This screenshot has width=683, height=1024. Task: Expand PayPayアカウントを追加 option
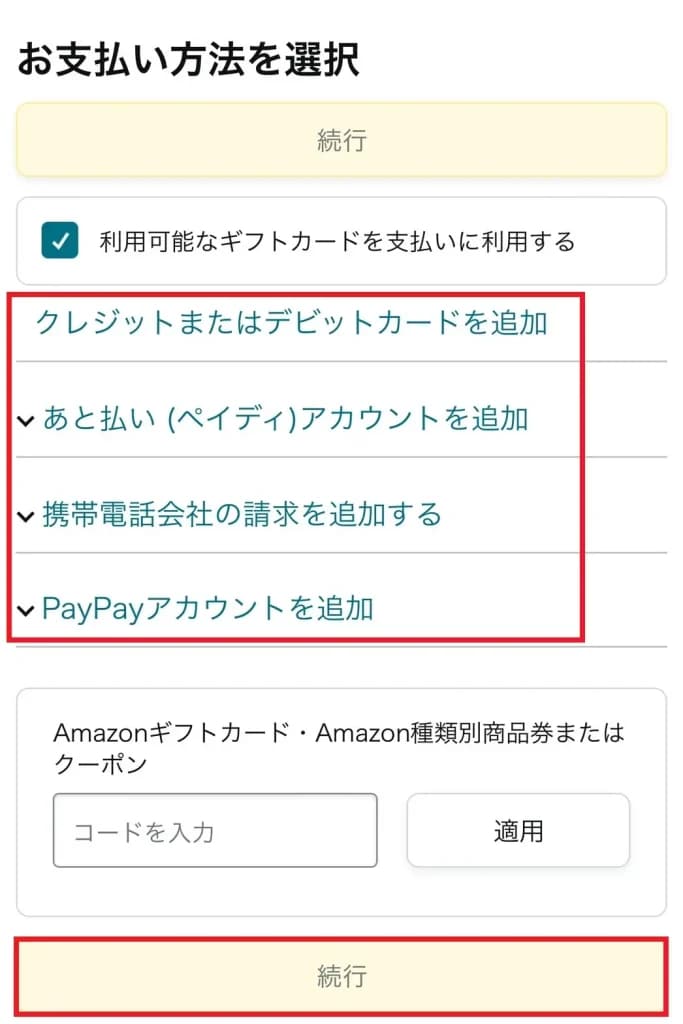point(207,608)
